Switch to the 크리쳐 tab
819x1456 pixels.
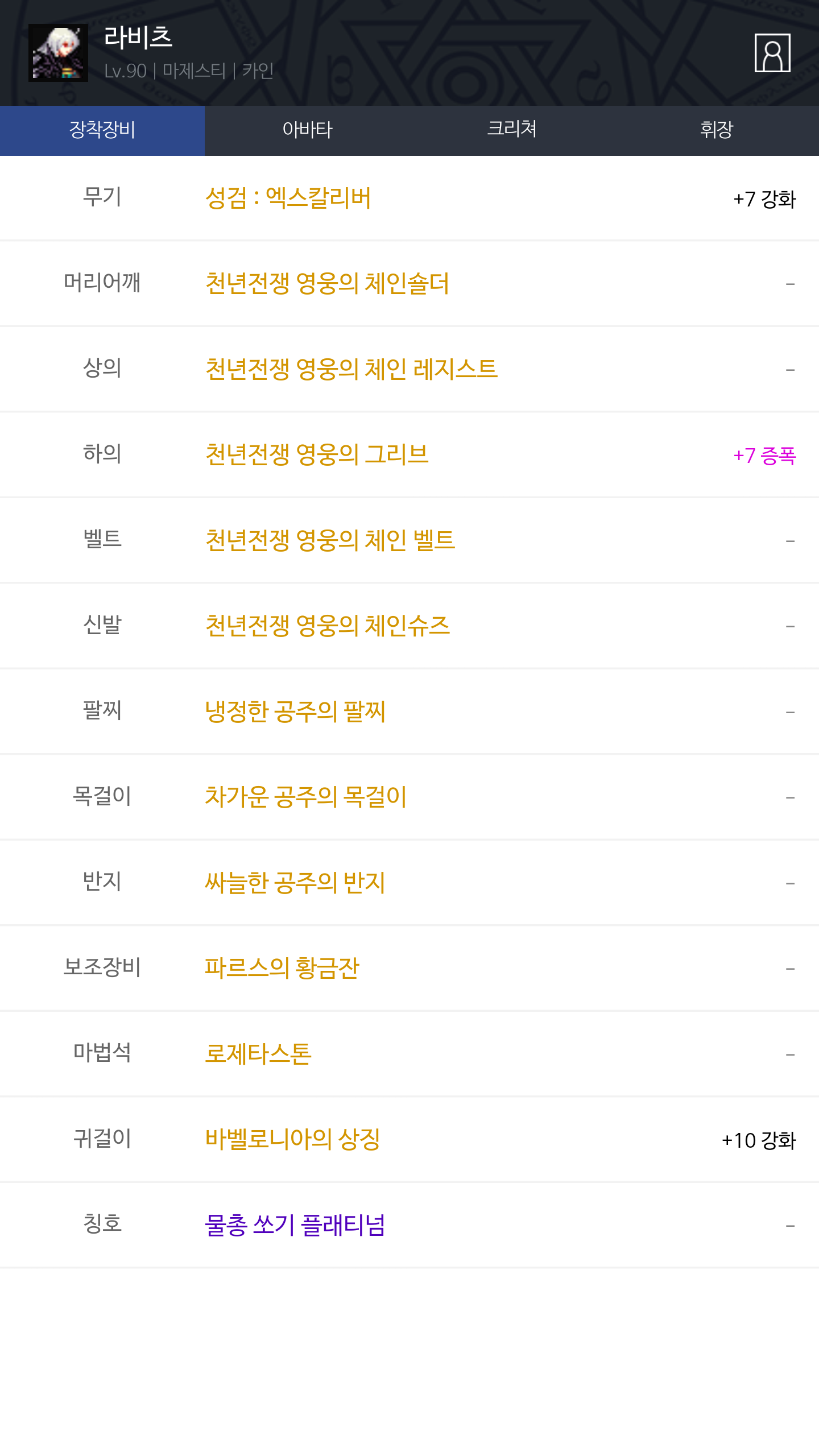pyautogui.click(x=512, y=130)
